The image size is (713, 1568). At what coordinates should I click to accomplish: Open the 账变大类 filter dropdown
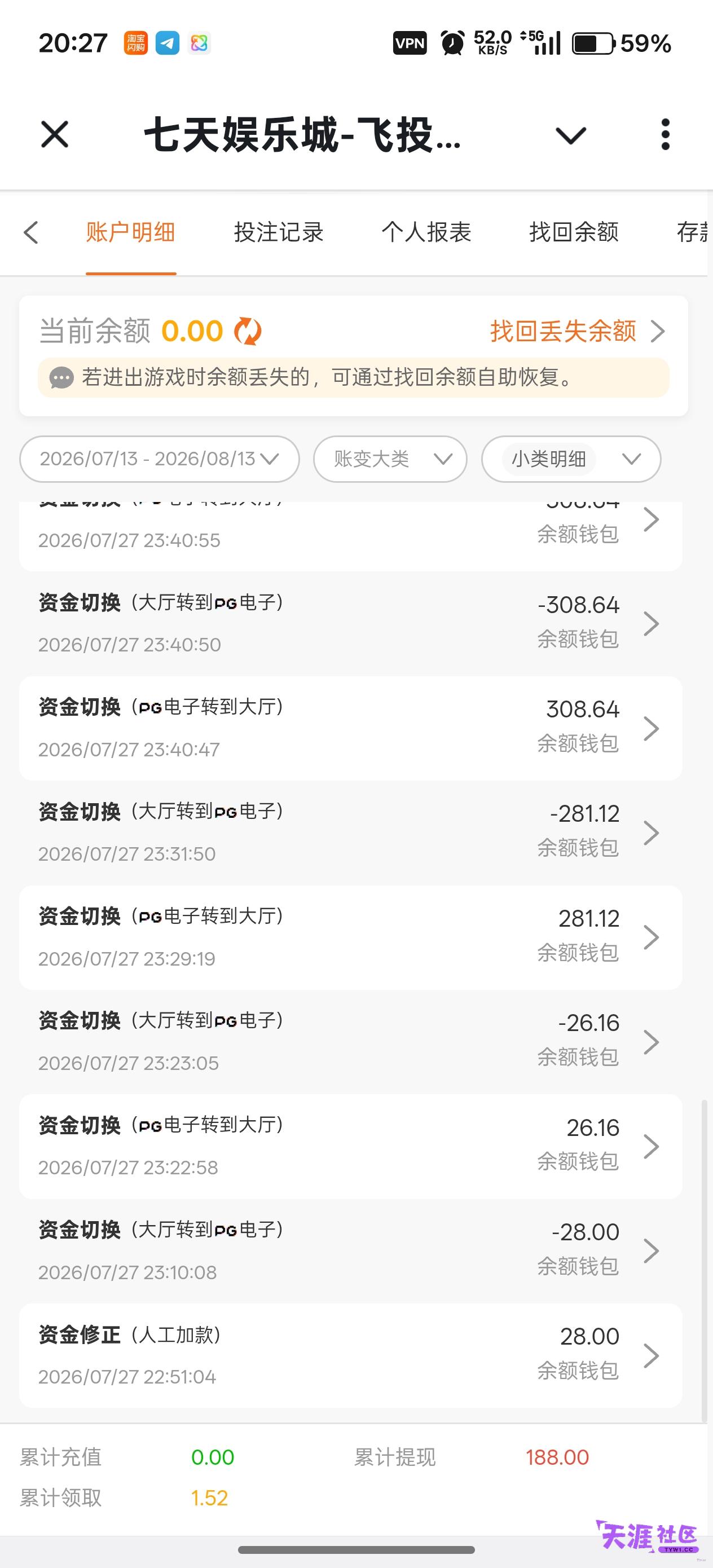click(x=390, y=459)
